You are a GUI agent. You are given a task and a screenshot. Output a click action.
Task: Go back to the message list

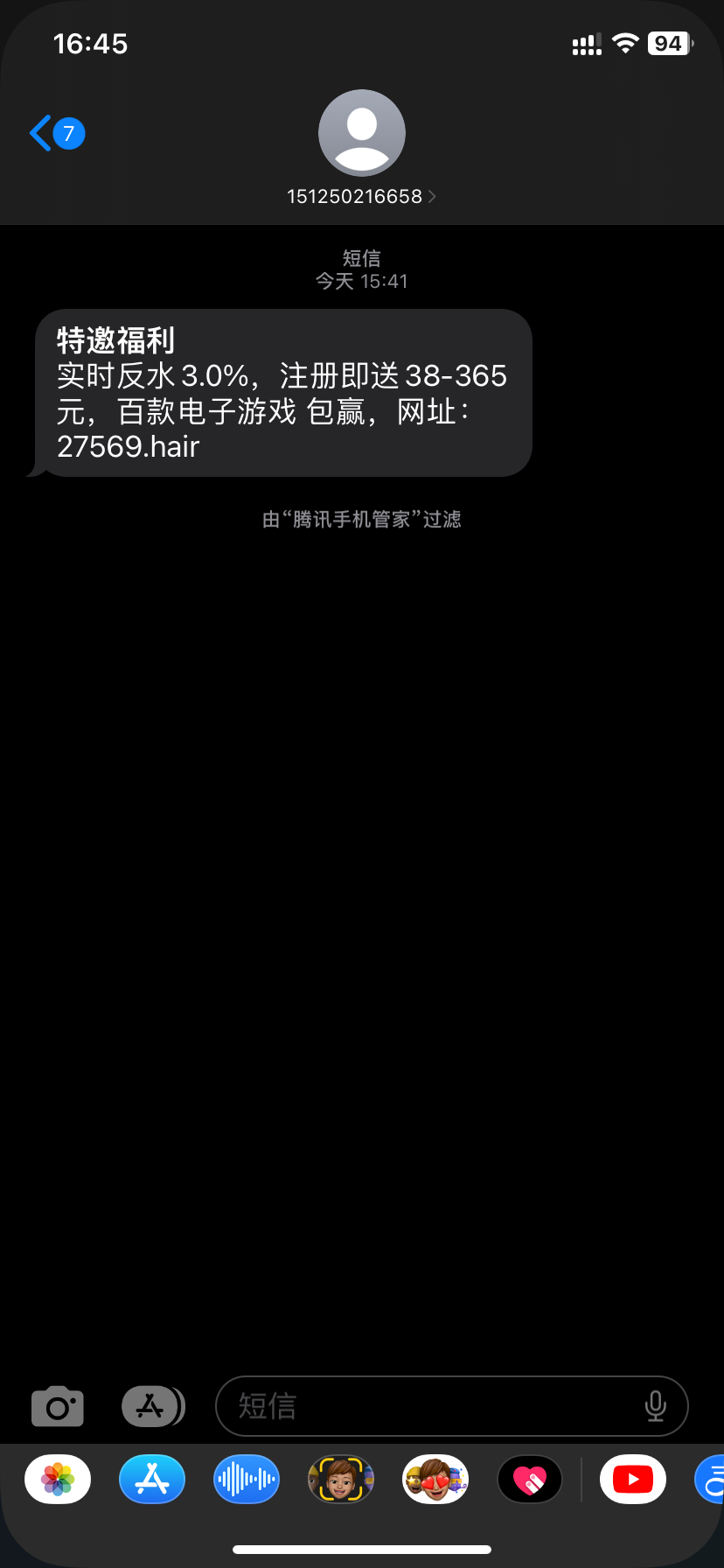point(56,134)
